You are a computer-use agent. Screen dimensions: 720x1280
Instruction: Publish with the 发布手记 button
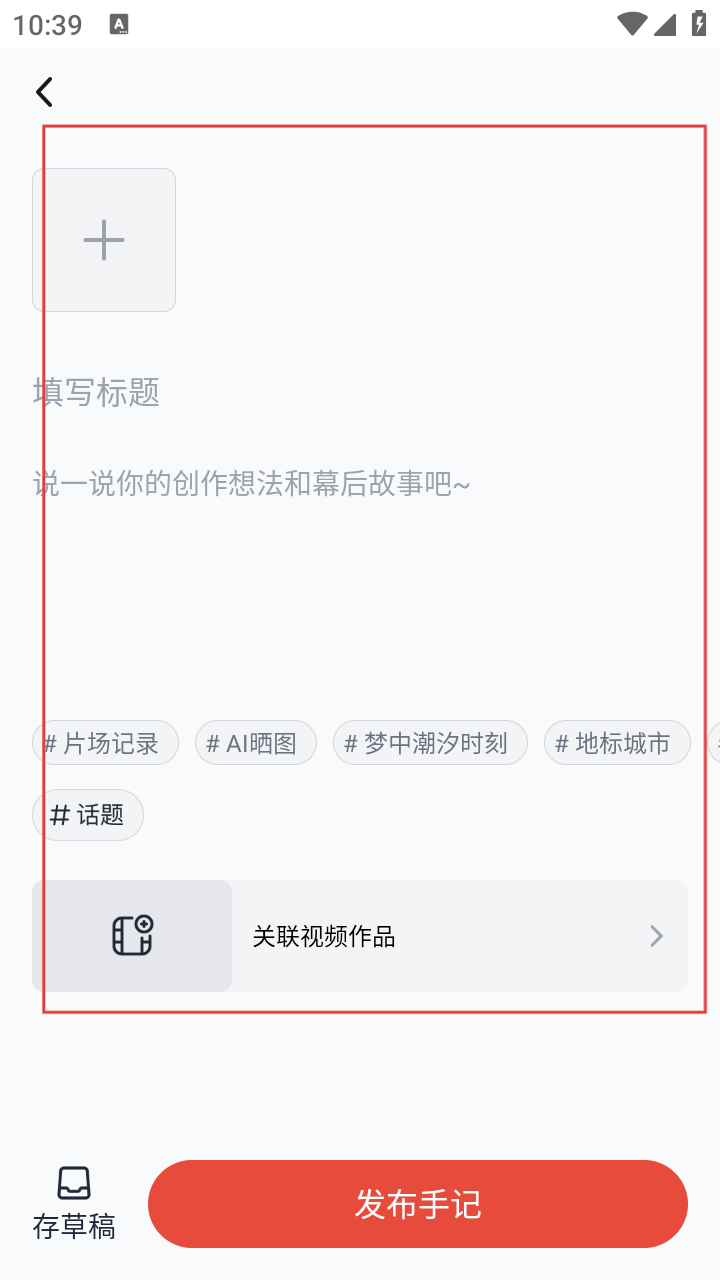(418, 1204)
